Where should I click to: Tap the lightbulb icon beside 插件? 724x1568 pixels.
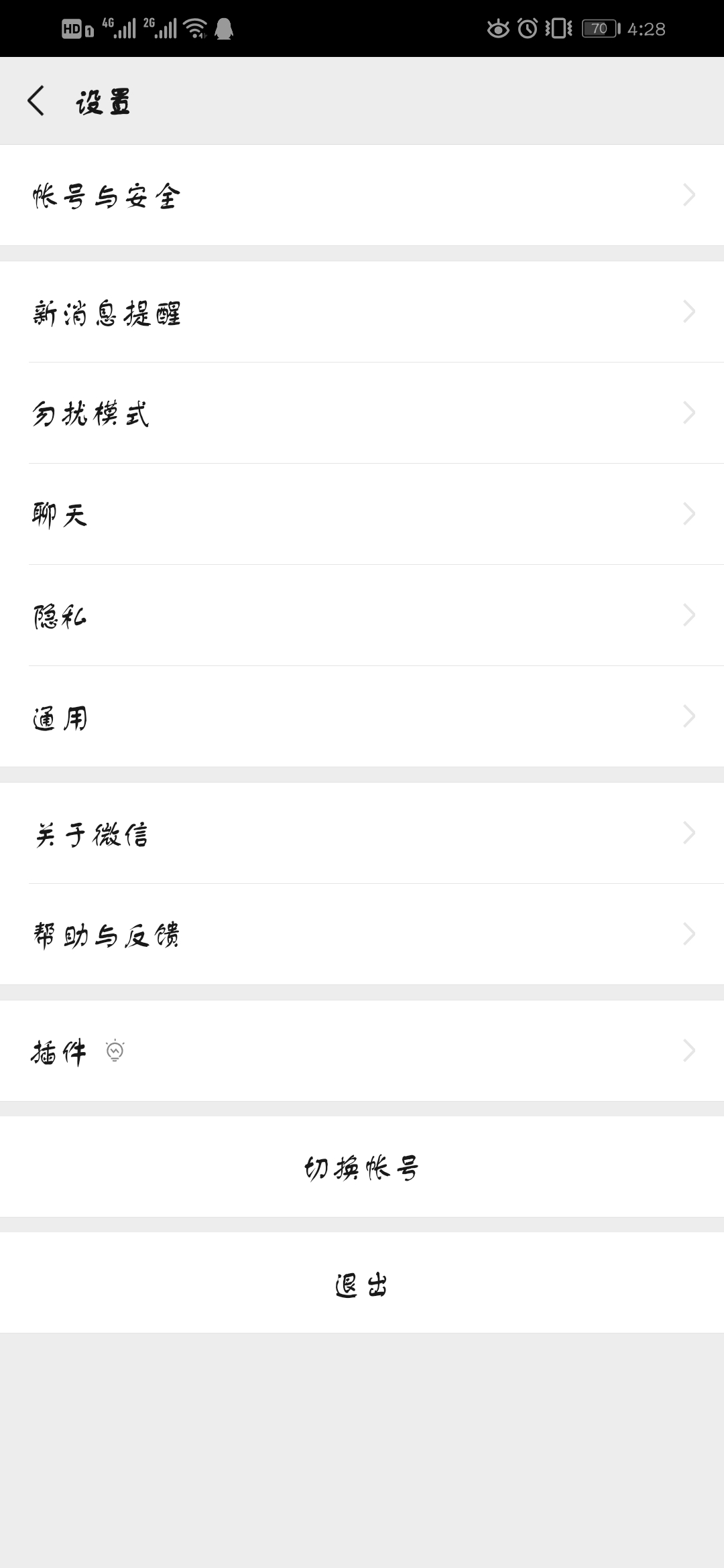[115, 1051]
